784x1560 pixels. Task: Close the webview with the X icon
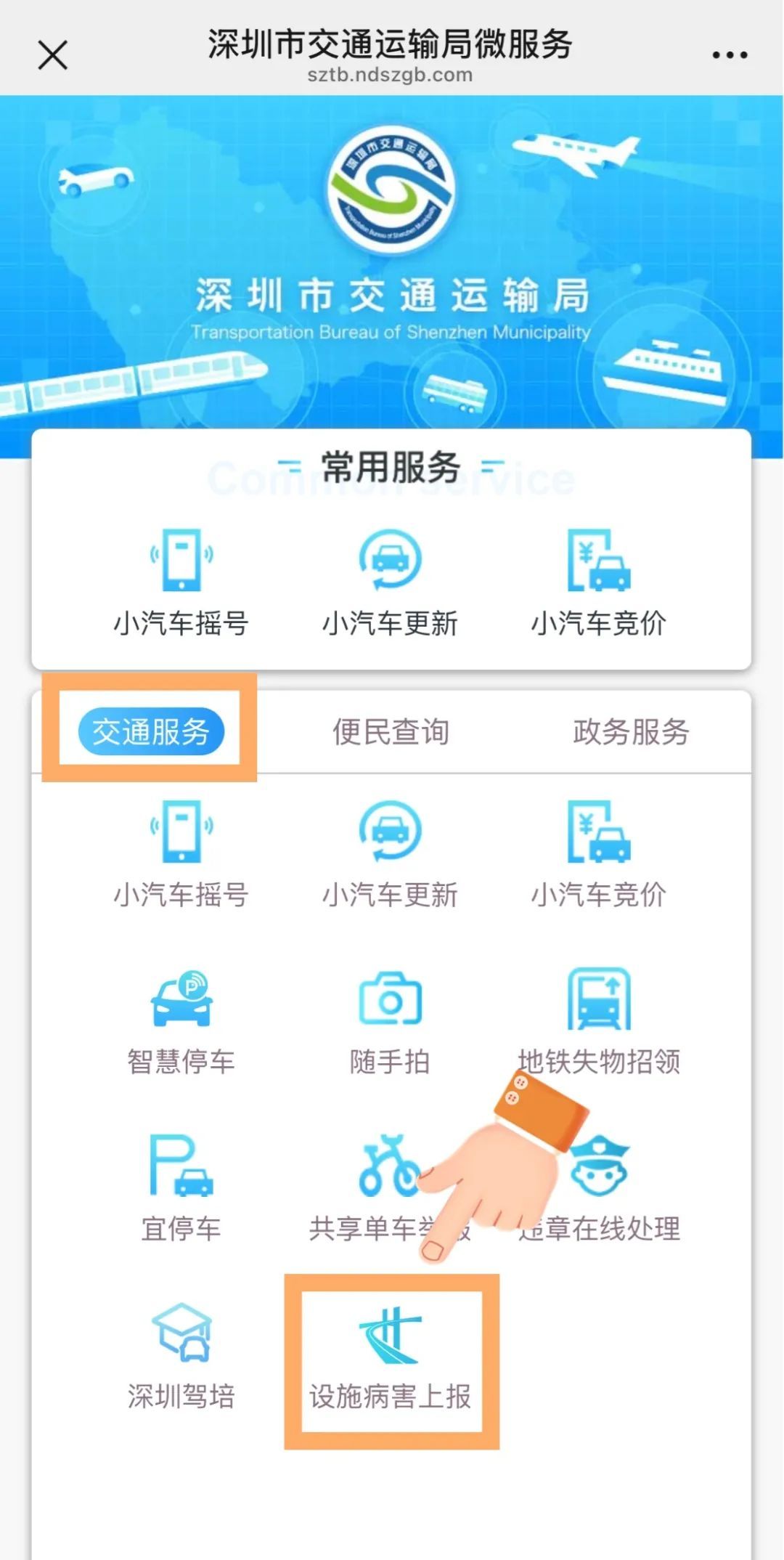pos(52,55)
